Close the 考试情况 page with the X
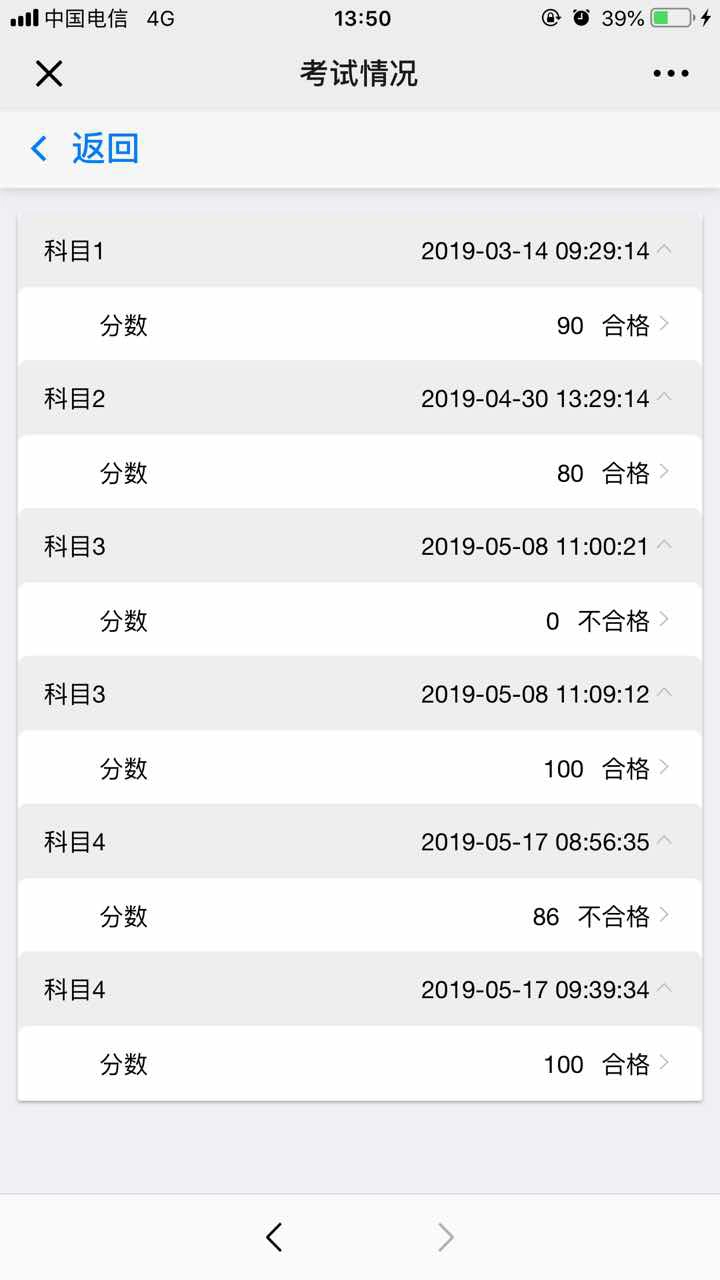 tap(49, 73)
